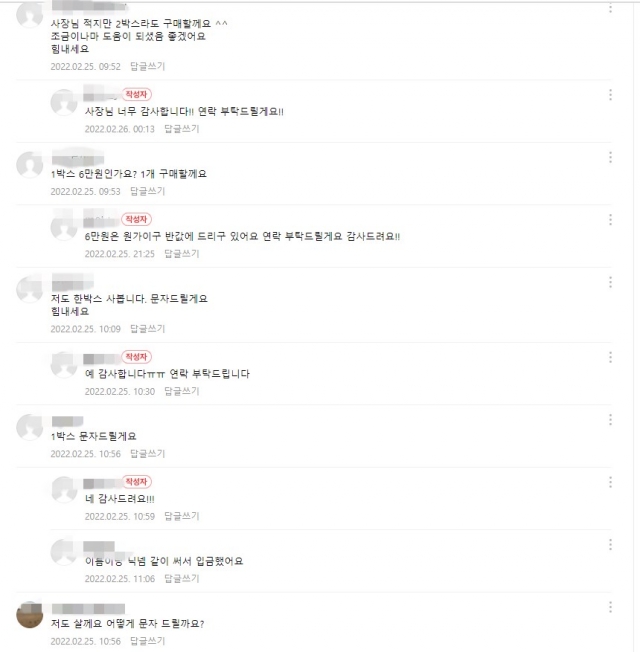Reply to 저도 살게요 어떻게 문자 드릴까요?
Image resolution: width=640 pixels, height=652 pixels.
click(x=147, y=641)
